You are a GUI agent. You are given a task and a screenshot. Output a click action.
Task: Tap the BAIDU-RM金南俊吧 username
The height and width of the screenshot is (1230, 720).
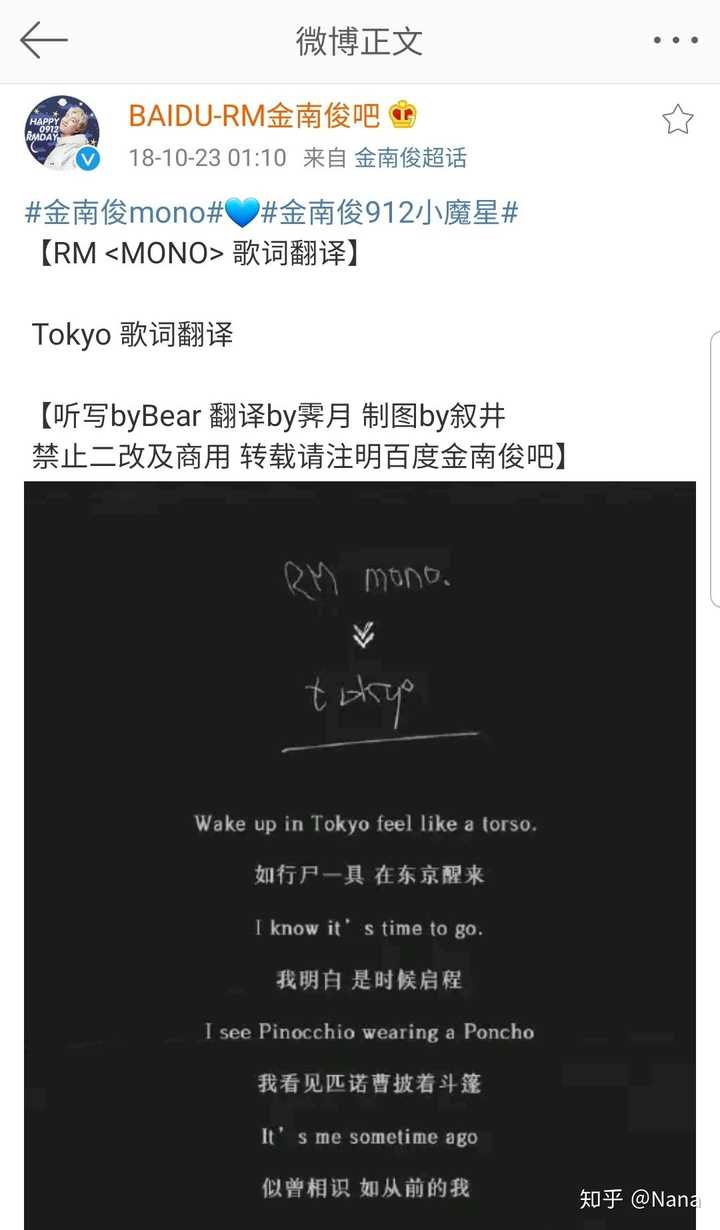point(255,115)
